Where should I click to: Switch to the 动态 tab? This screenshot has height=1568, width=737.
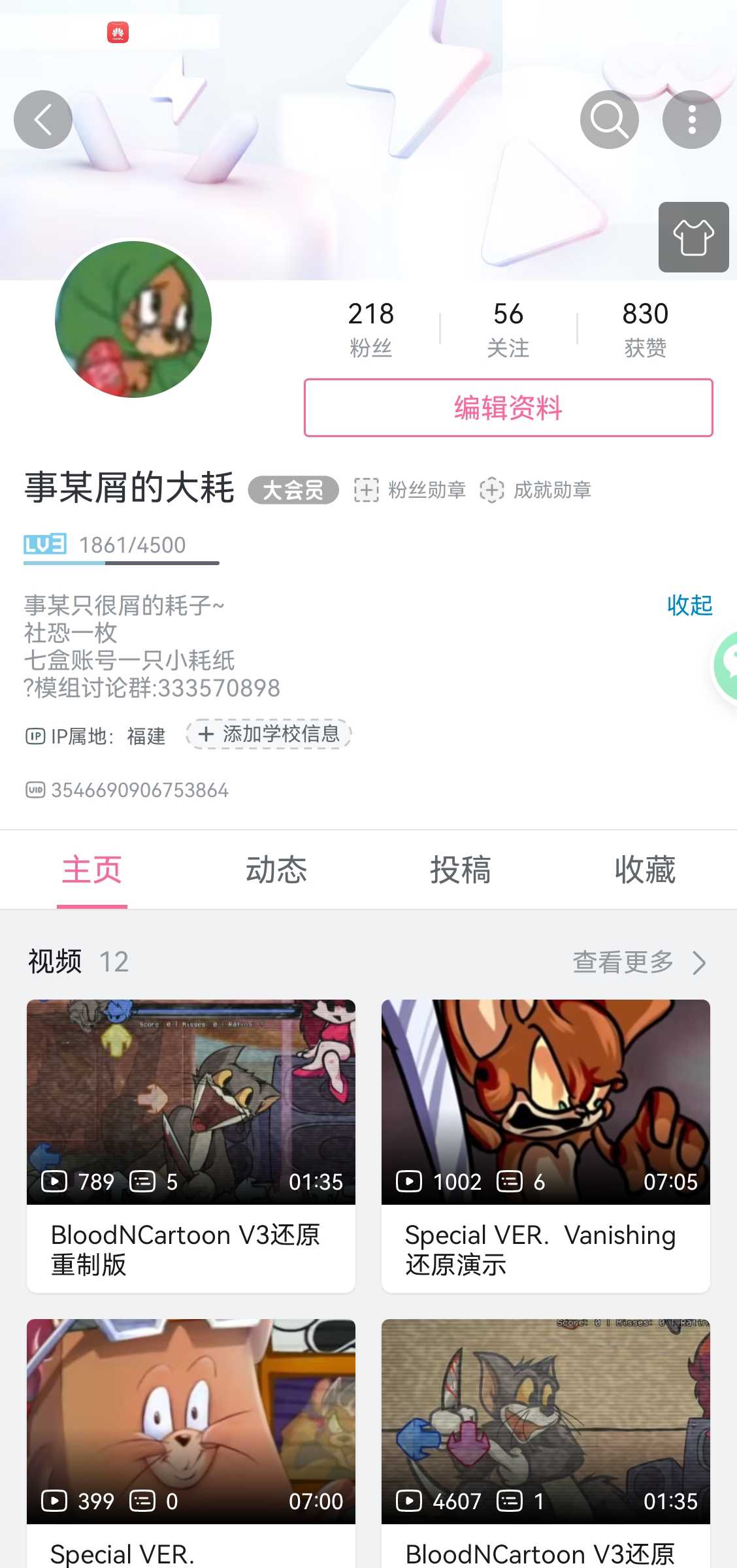tap(276, 870)
